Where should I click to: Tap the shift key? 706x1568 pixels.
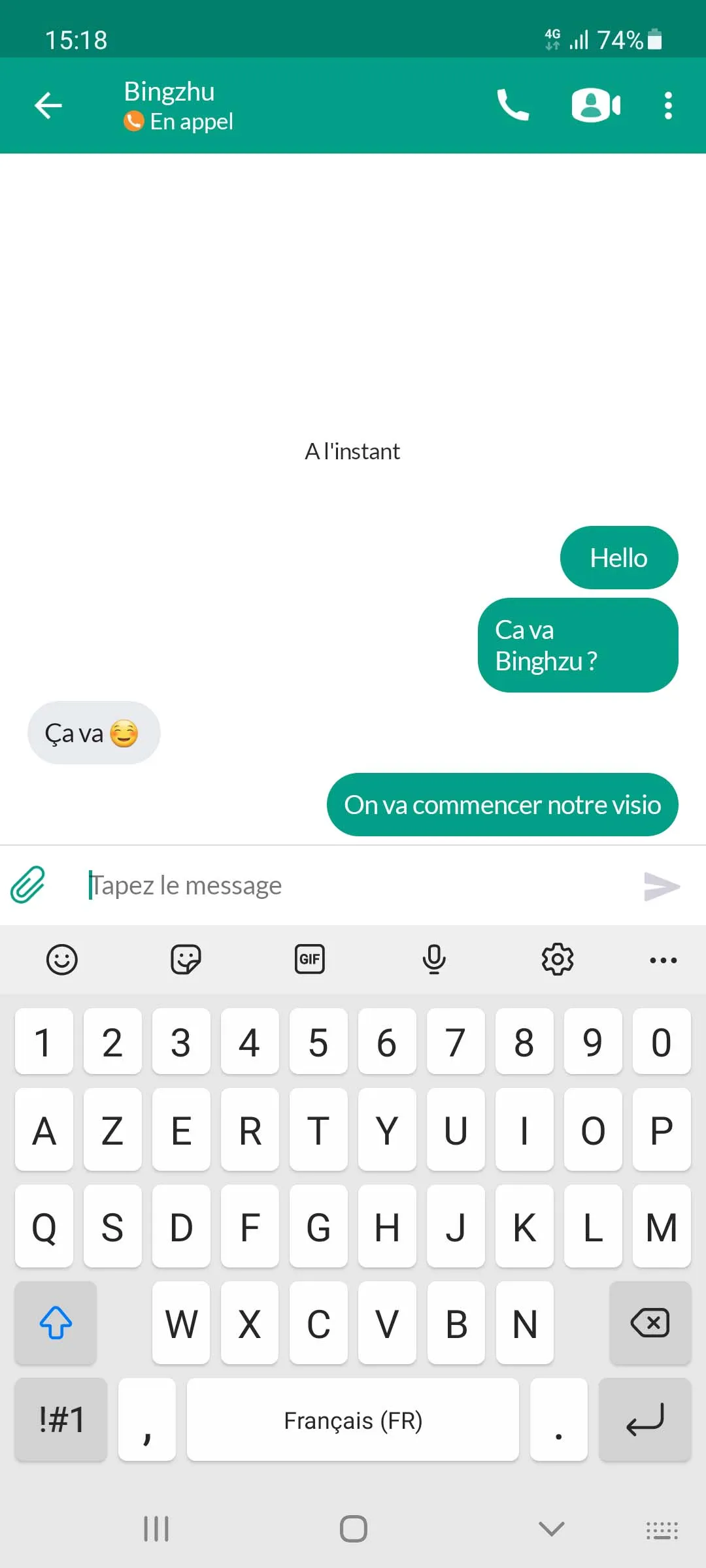(x=56, y=1323)
